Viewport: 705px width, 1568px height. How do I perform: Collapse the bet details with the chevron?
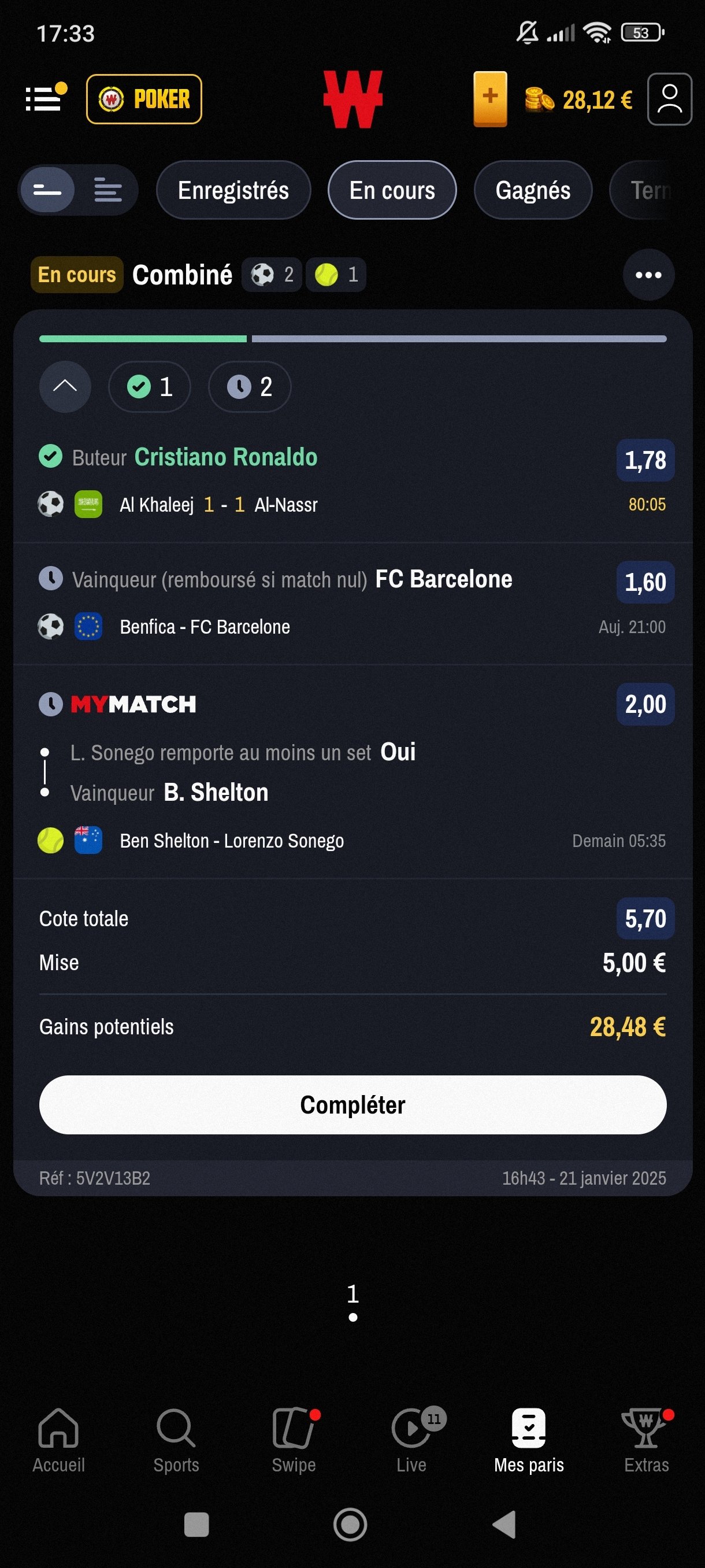[x=65, y=387]
